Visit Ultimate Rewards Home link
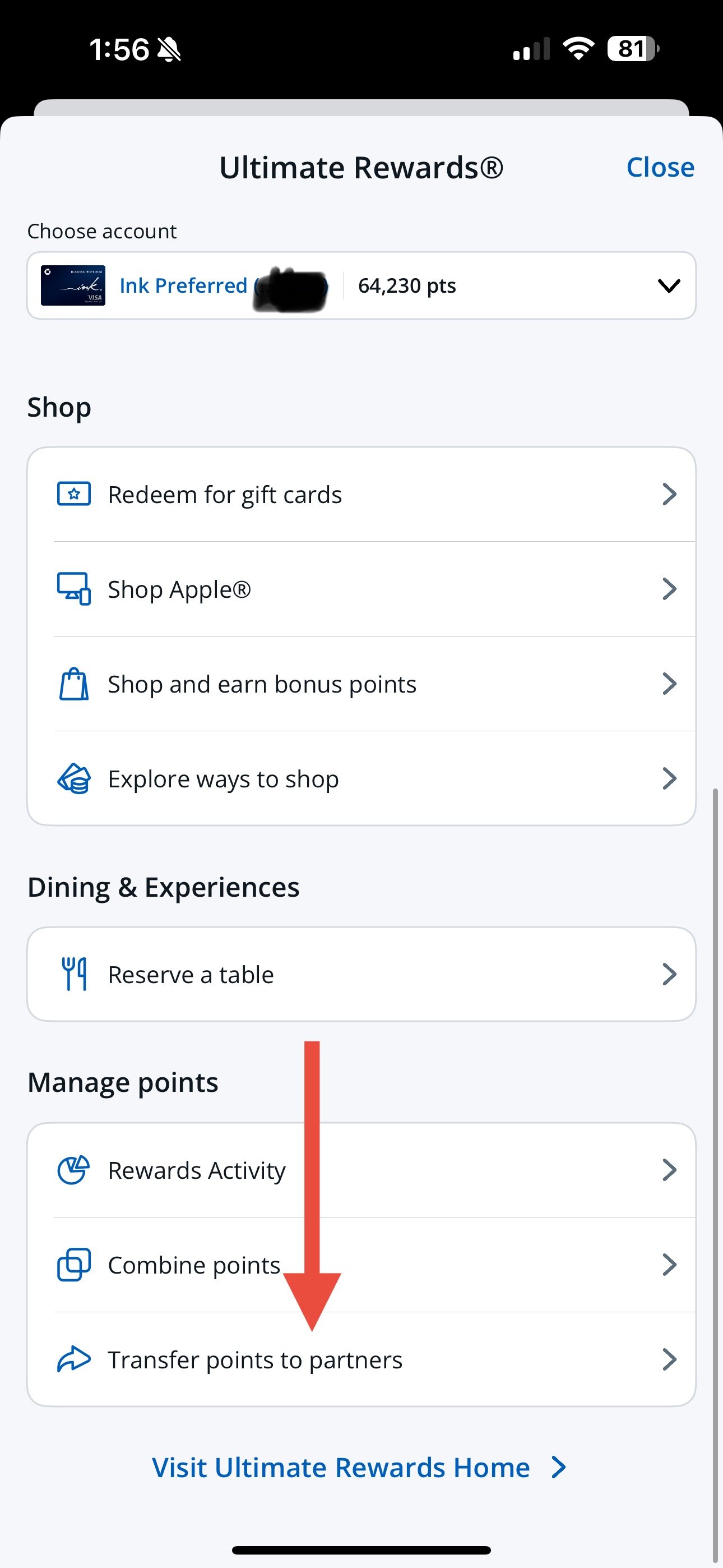This screenshot has width=723, height=1568. (359, 1468)
